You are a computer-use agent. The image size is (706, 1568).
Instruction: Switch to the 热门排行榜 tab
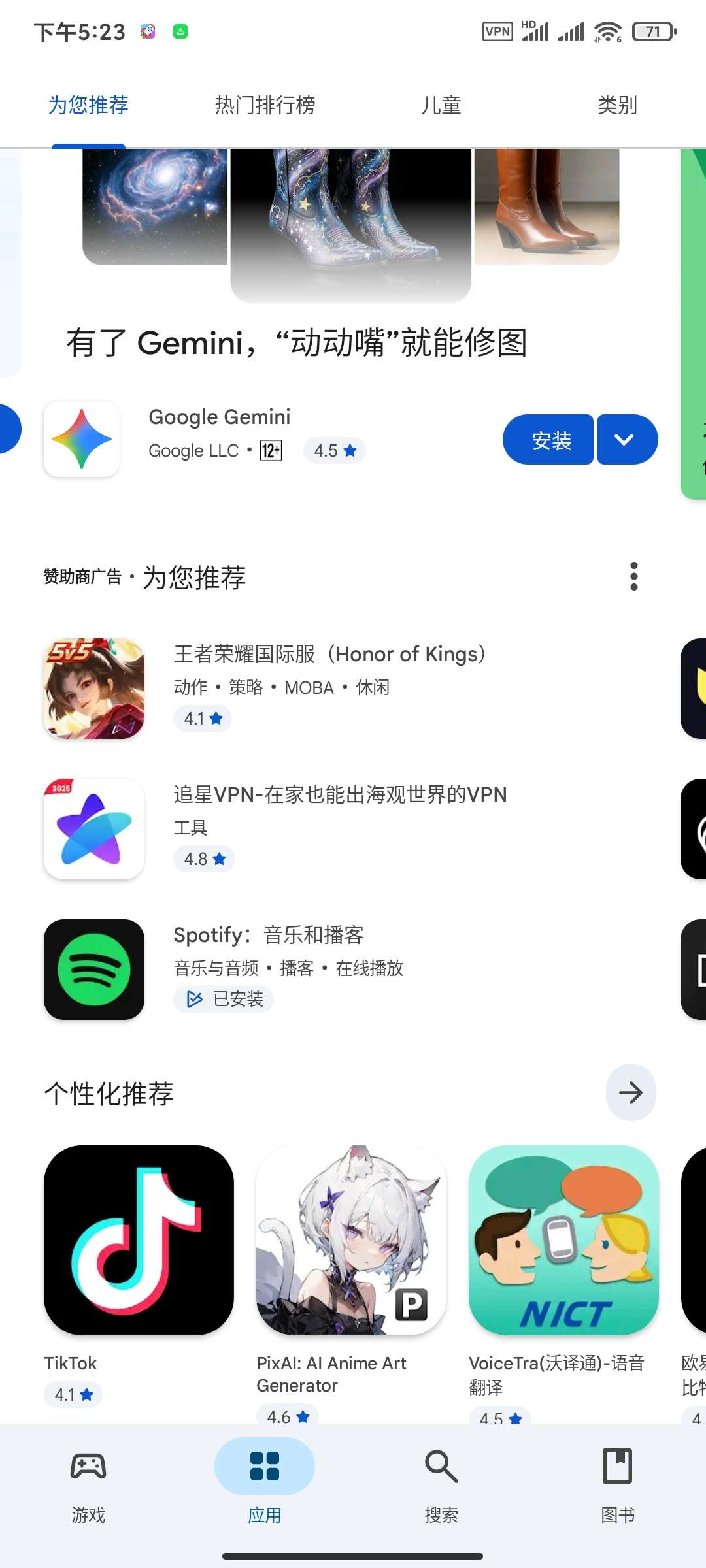point(265,105)
